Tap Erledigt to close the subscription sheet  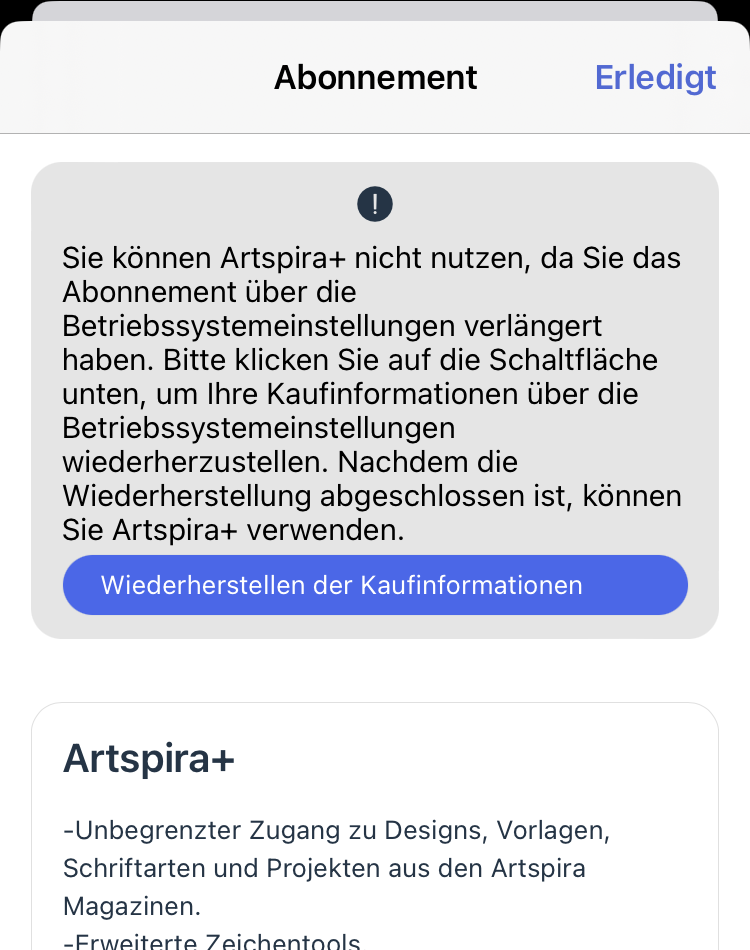point(655,77)
